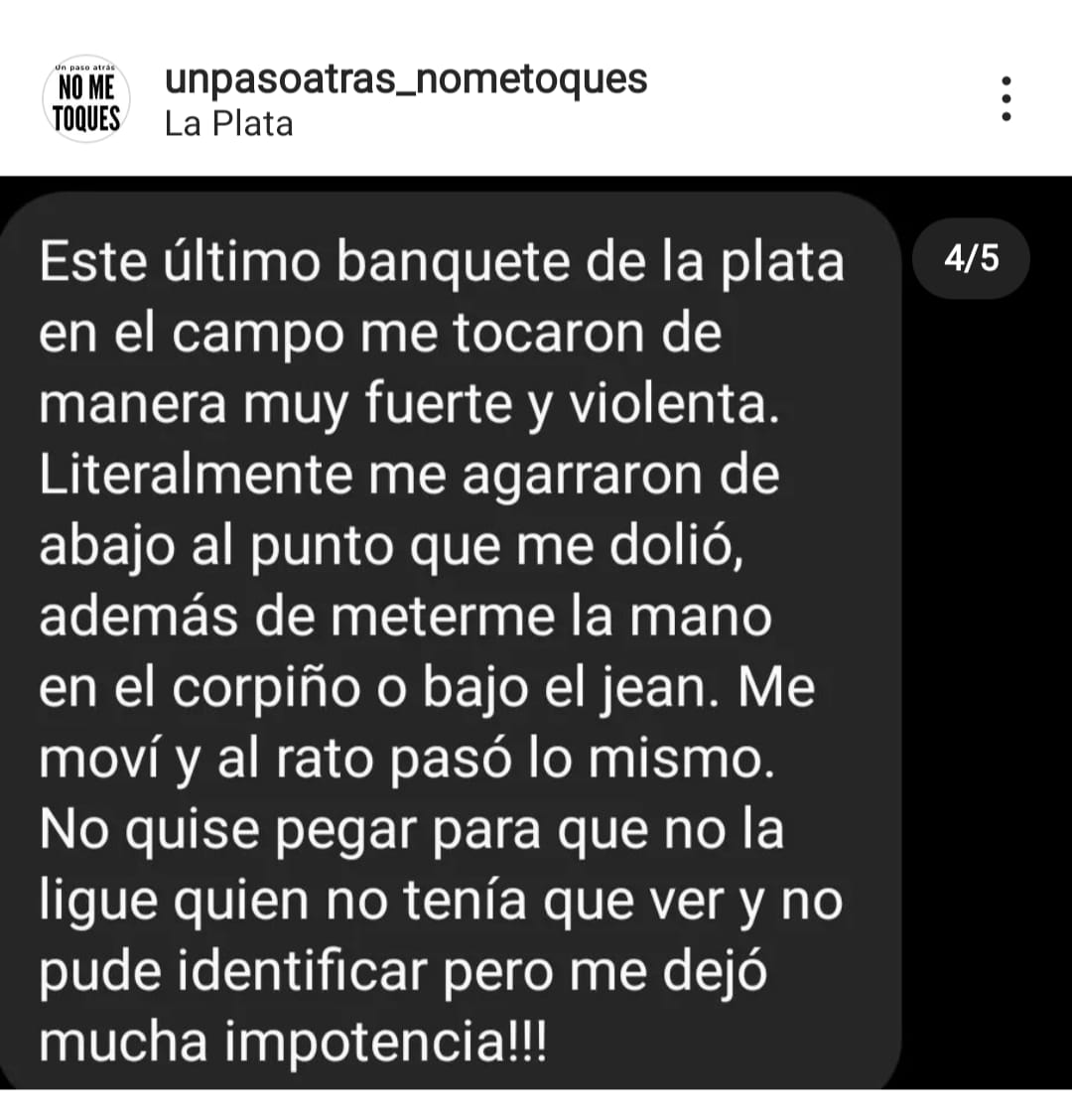Tap the slide counter bubble on the image

(x=970, y=259)
